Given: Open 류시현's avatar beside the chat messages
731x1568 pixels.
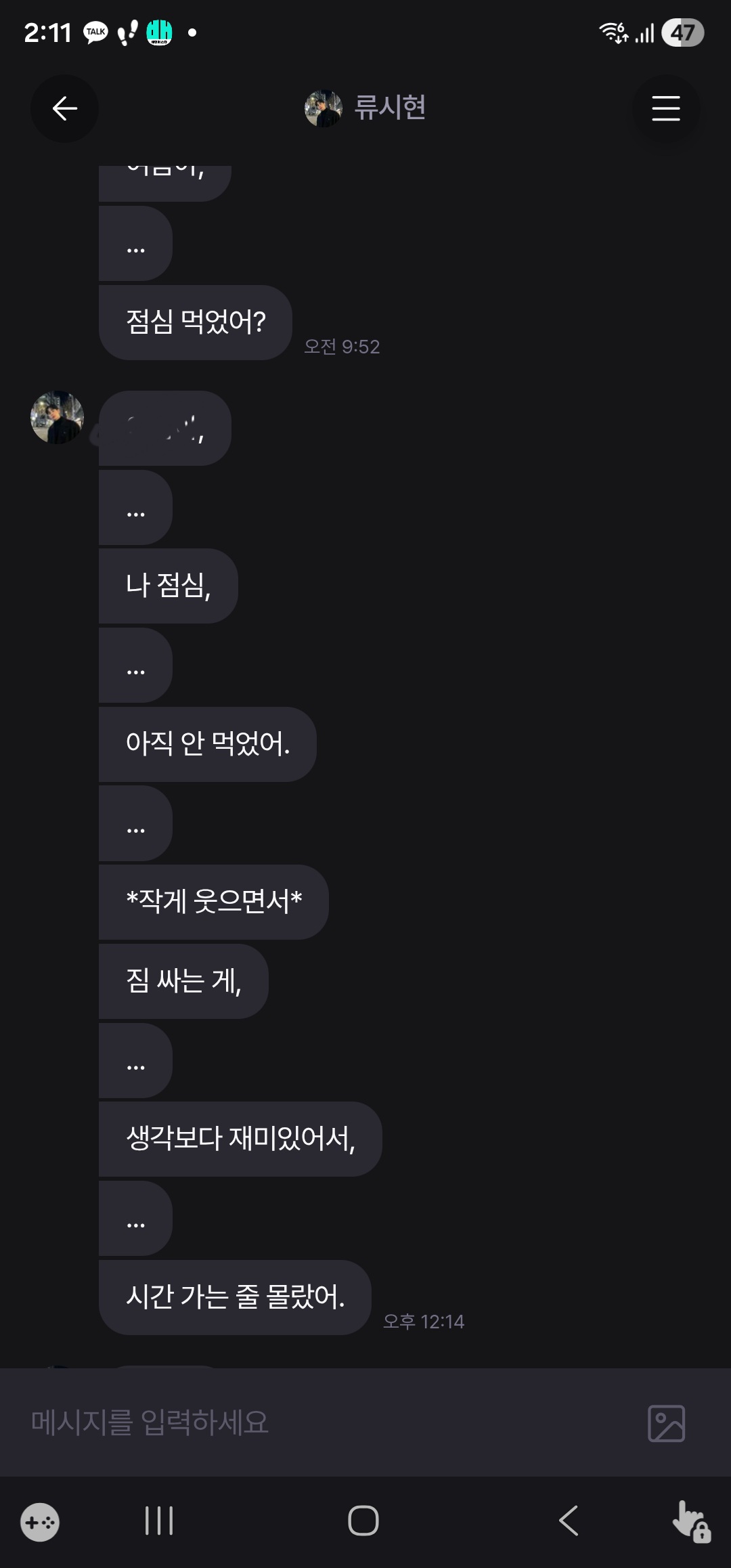Looking at the screenshot, I should pos(58,417).
